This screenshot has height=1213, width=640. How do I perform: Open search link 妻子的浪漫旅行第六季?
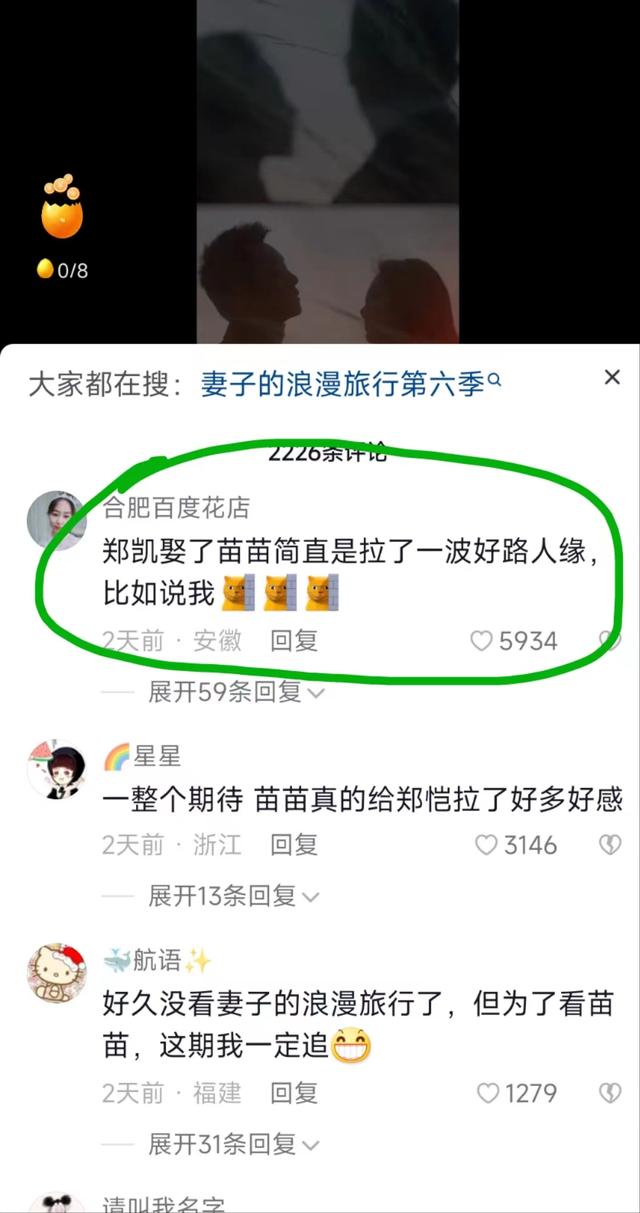point(350,384)
